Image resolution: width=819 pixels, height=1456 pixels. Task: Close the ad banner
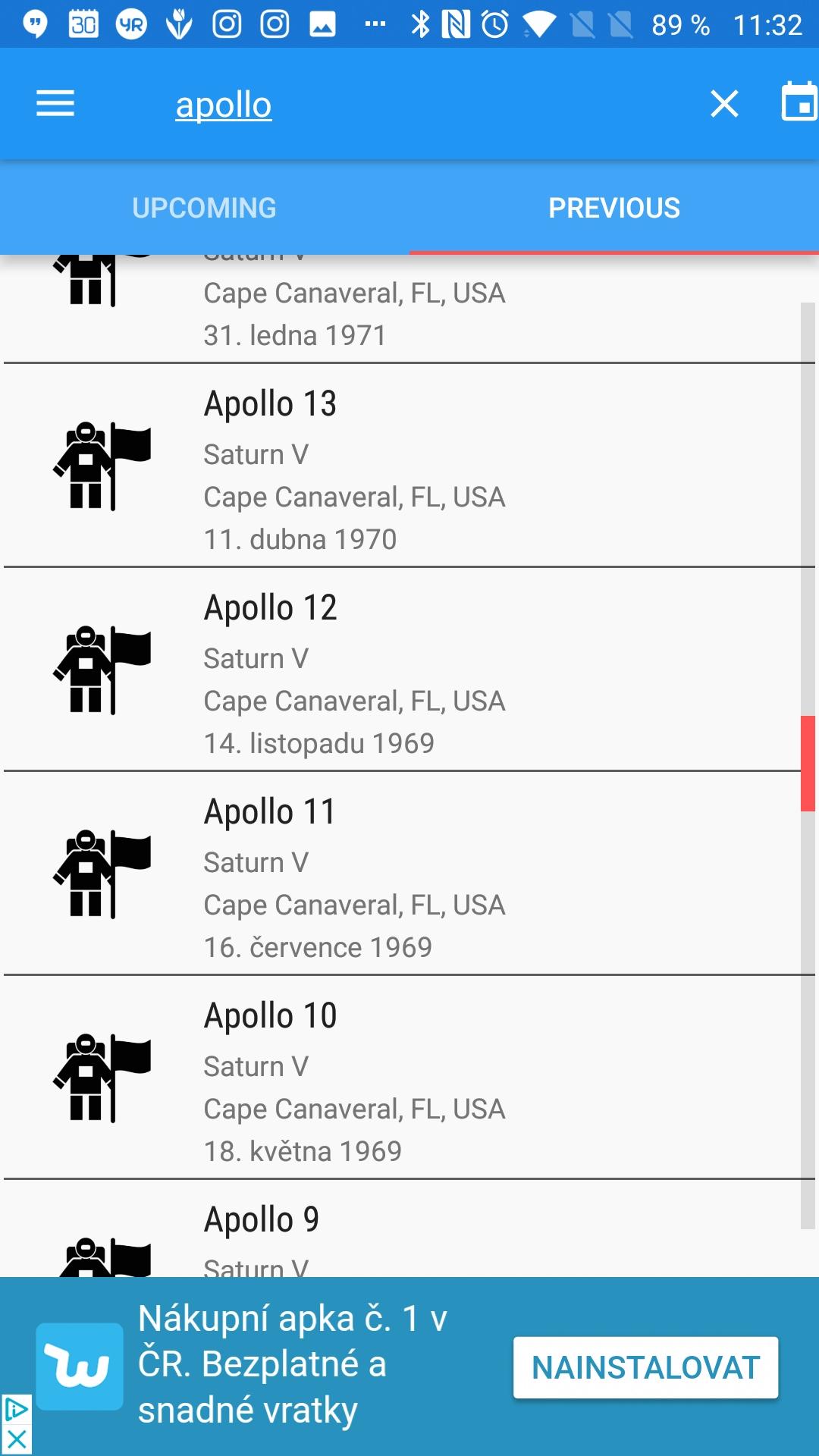tap(16, 1440)
